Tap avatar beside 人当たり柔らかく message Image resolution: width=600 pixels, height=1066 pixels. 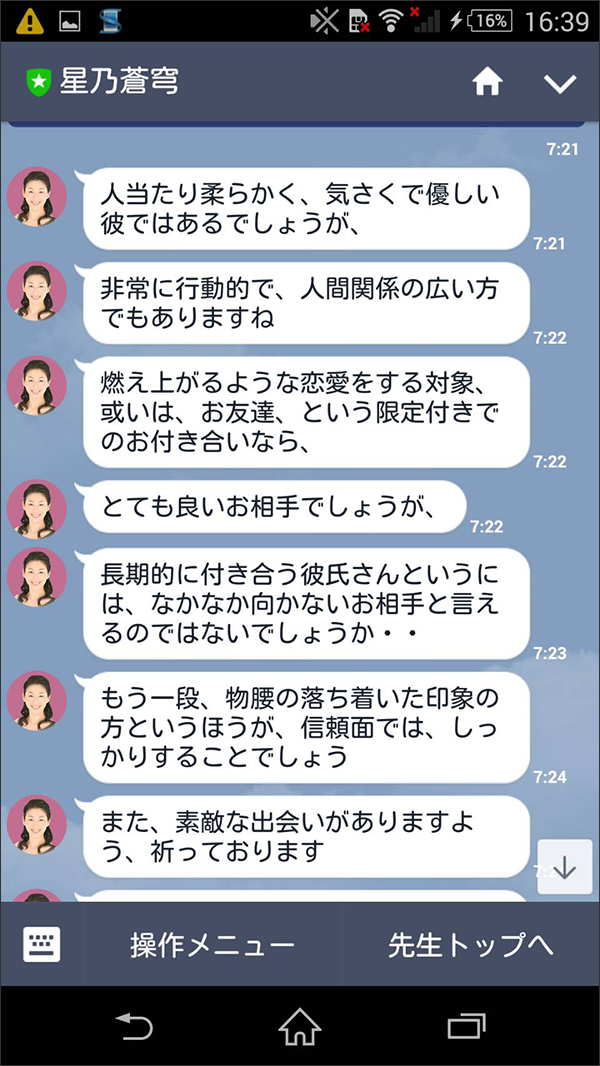pyautogui.click(x=37, y=197)
